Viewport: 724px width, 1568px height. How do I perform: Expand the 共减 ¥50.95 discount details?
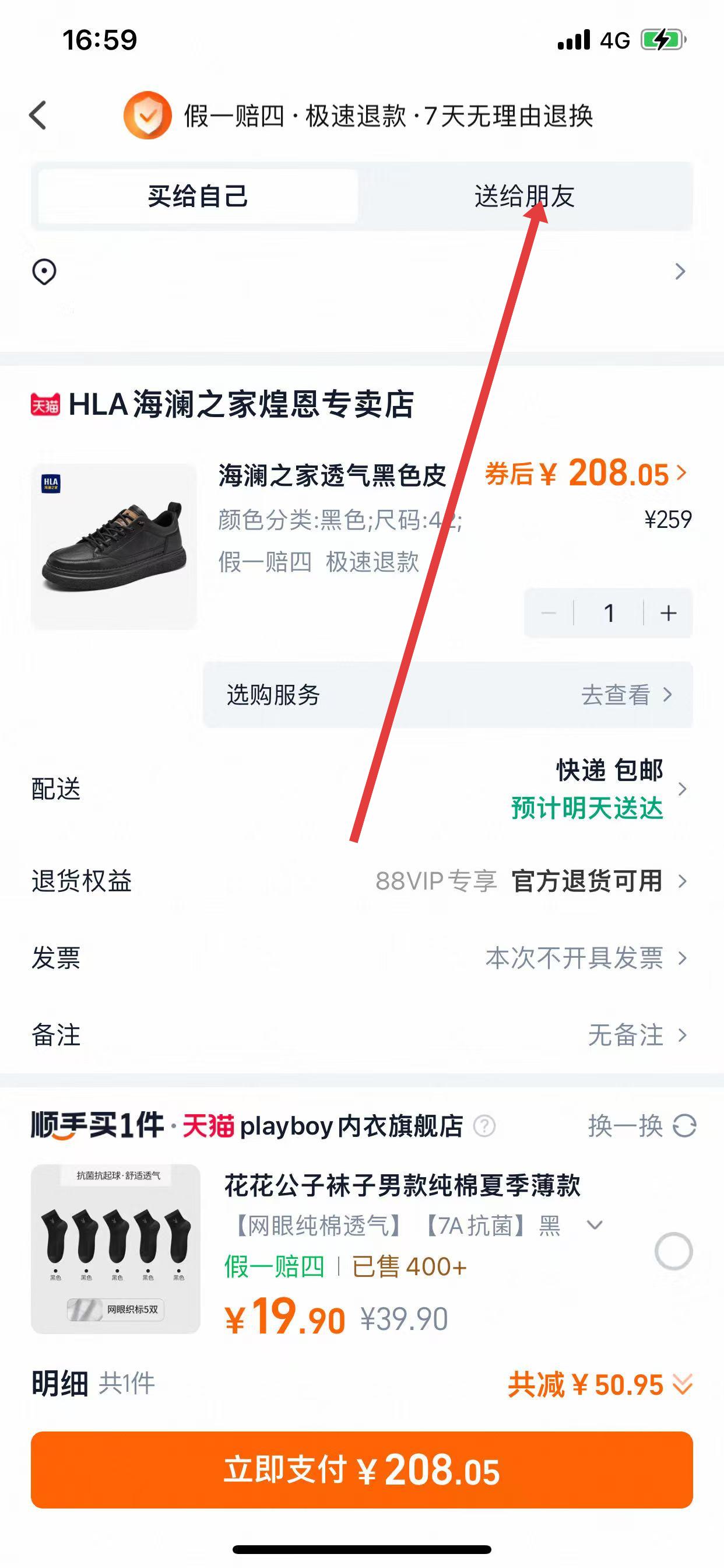point(600,1385)
